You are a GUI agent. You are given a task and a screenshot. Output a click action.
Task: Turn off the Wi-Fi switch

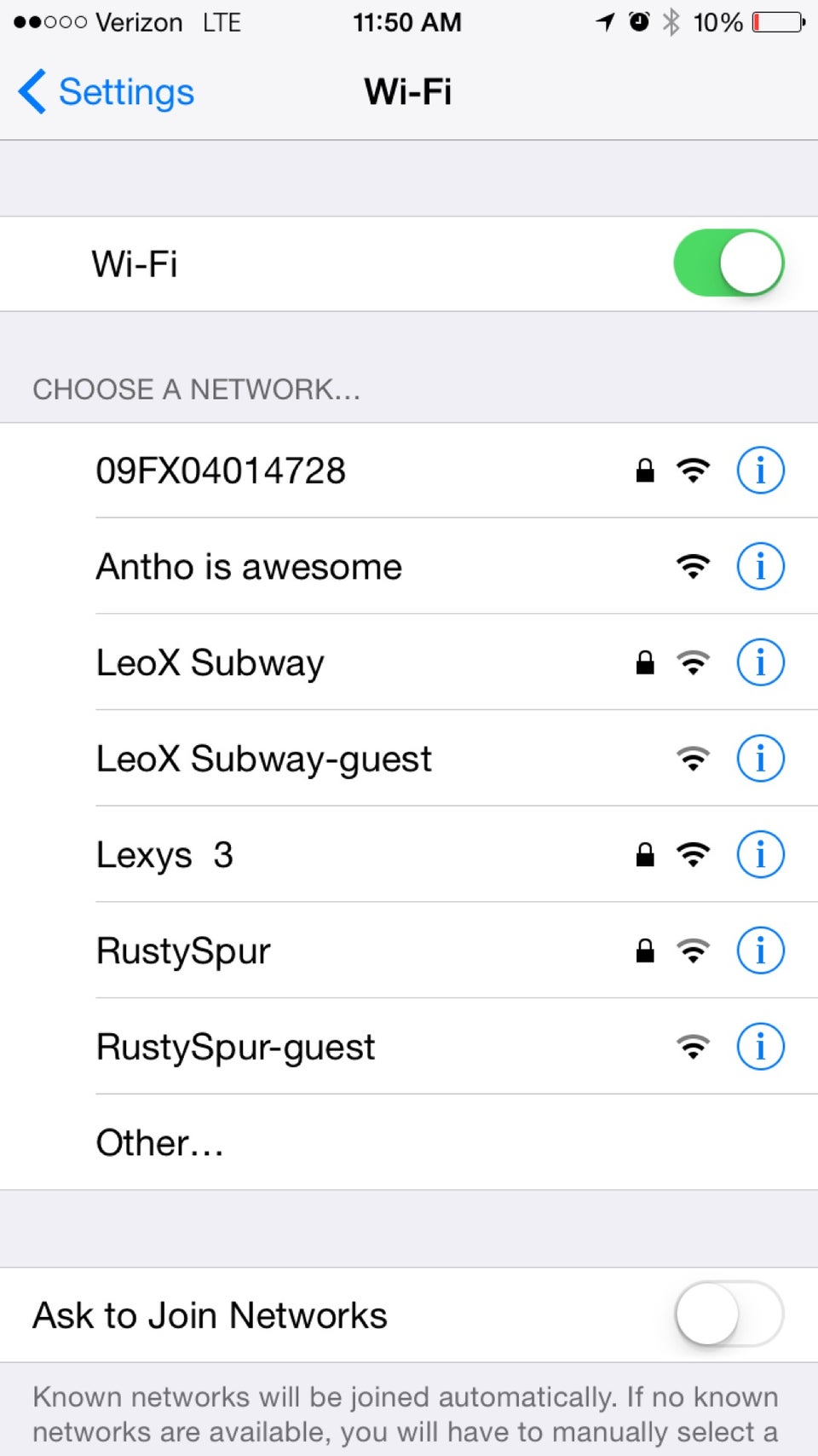pyautogui.click(x=729, y=263)
